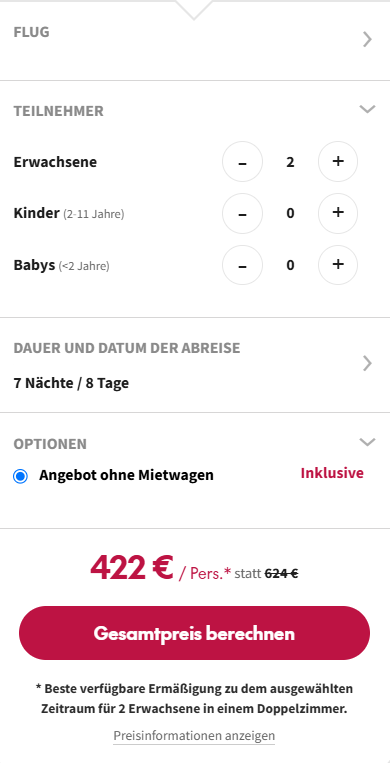Reduce the Kinder count
Viewport: 390px width, 763px height.
point(242,213)
